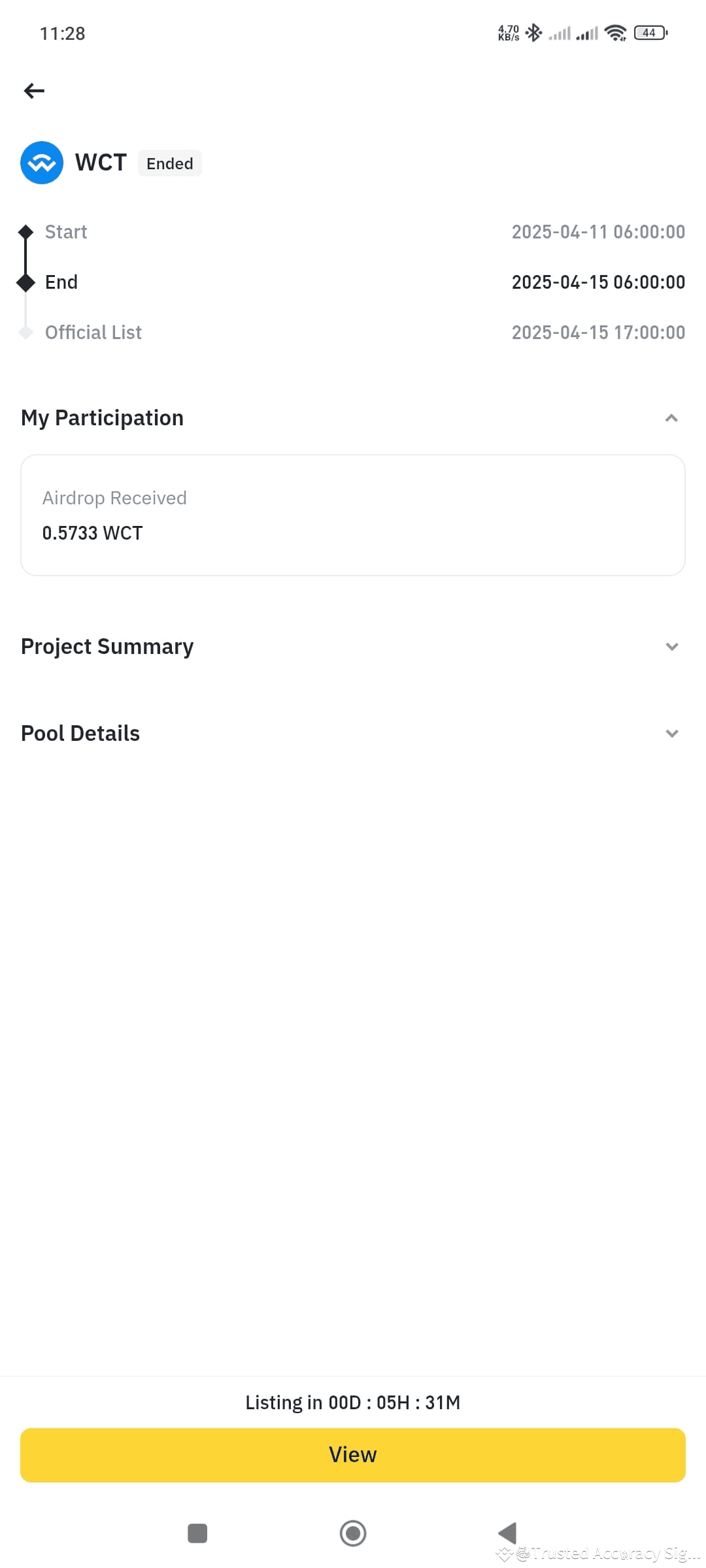Tap the Official List milestone label
This screenshot has width=706, height=1568.
[x=93, y=332]
